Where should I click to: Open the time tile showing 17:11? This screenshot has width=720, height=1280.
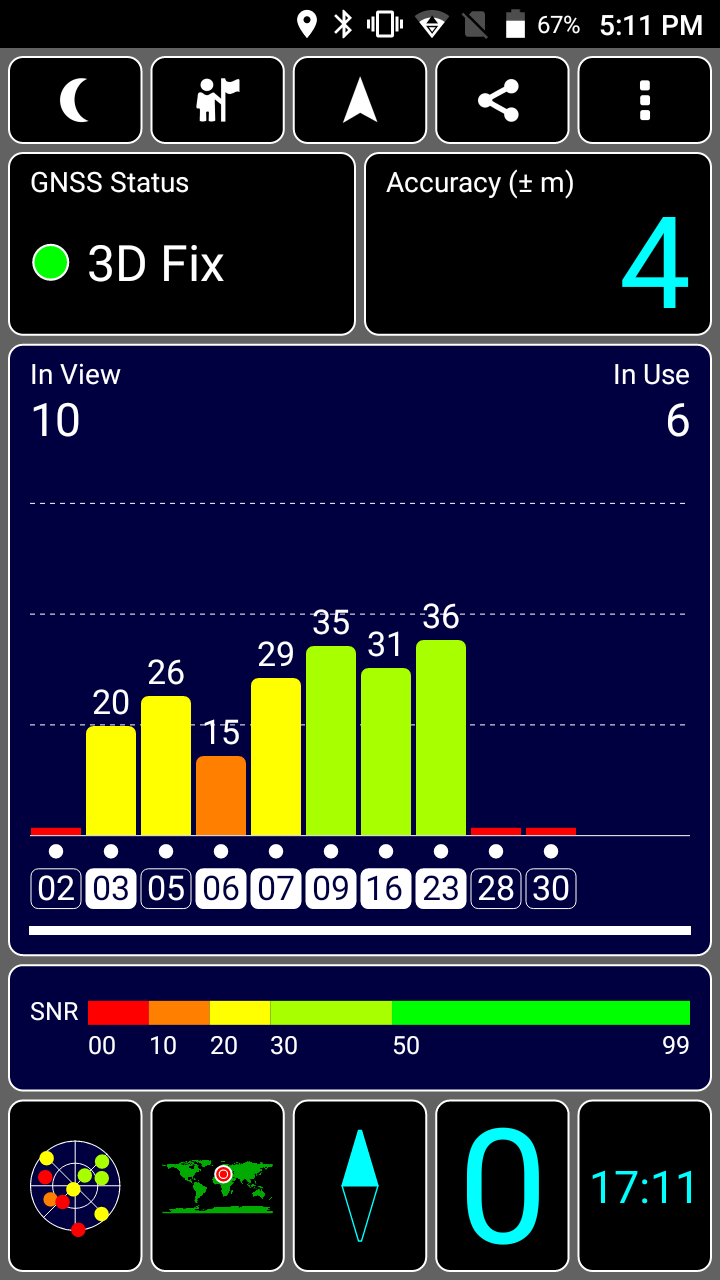click(645, 1186)
